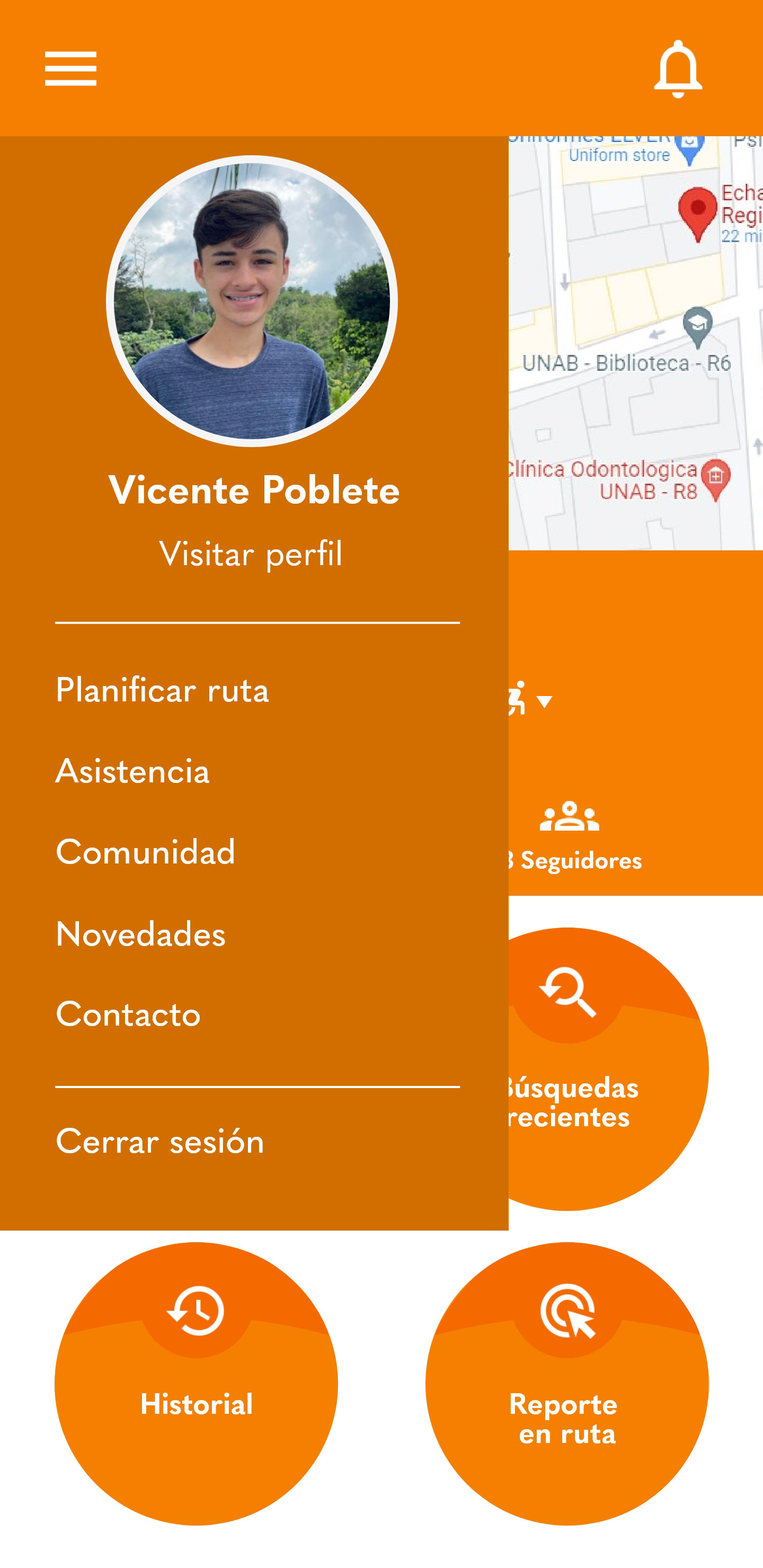Tap Vicente Poblete's profile photo
763x1568 pixels.
point(252,301)
